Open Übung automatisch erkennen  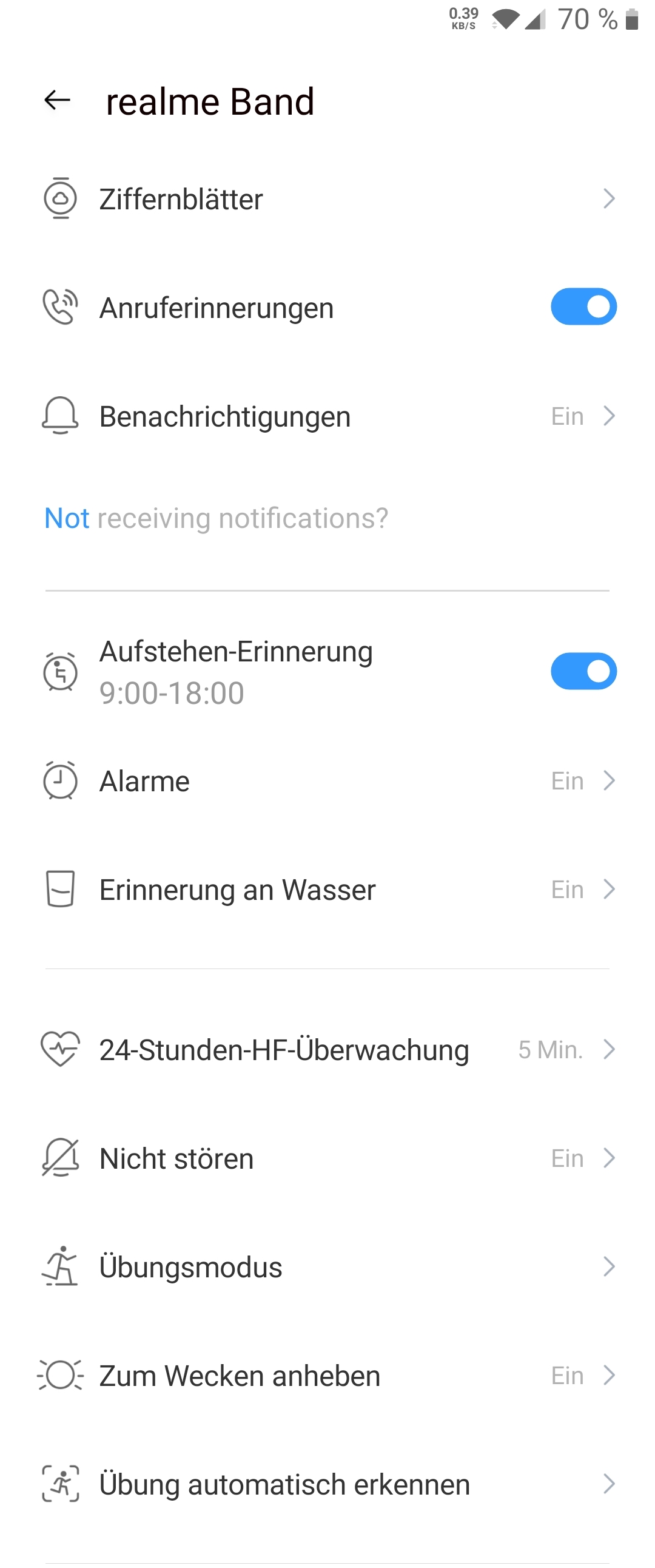pyautogui.click(x=327, y=1485)
